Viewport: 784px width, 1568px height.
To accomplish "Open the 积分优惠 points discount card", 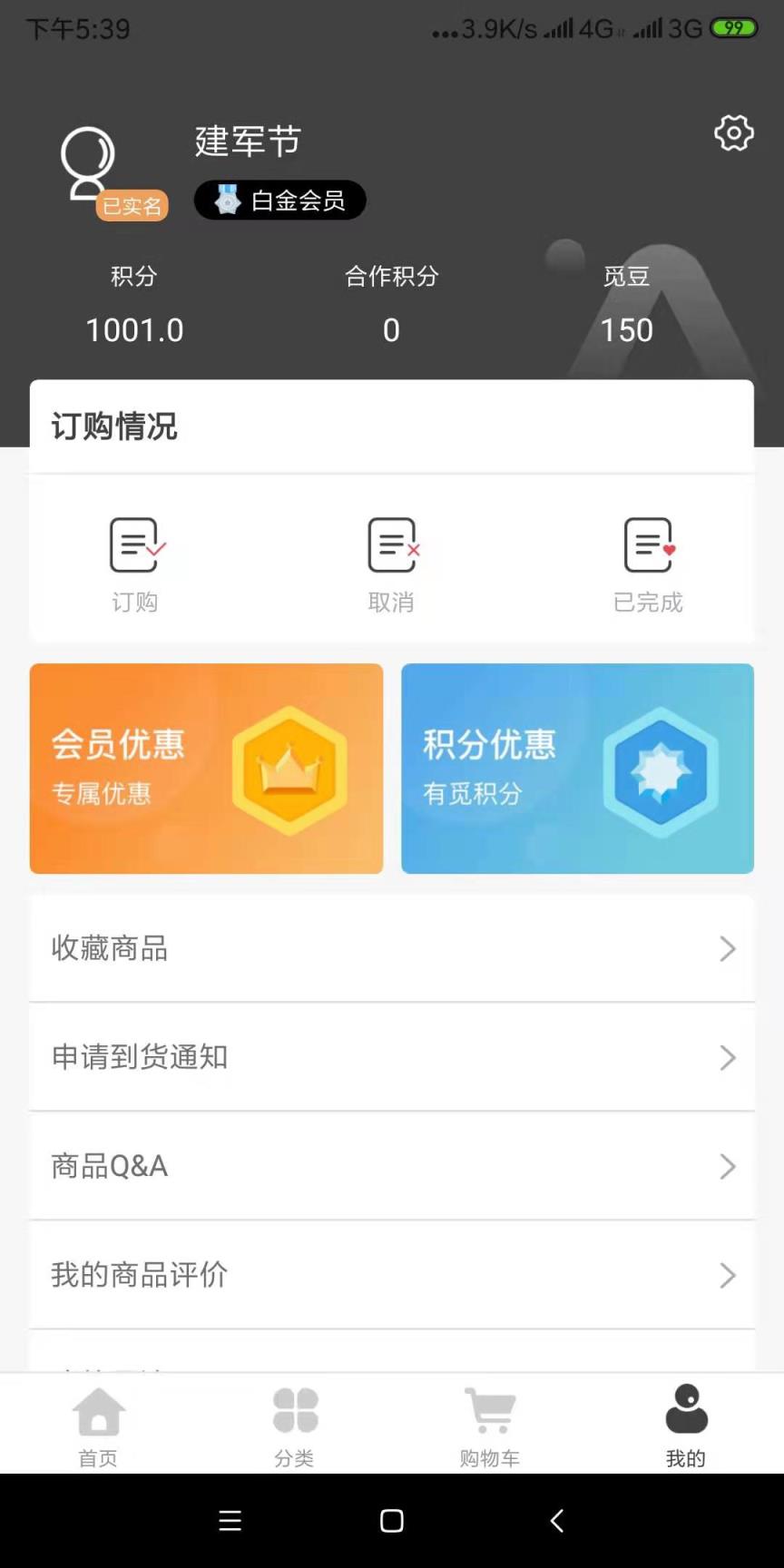I will pyautogui.click(x=578, y=769).
